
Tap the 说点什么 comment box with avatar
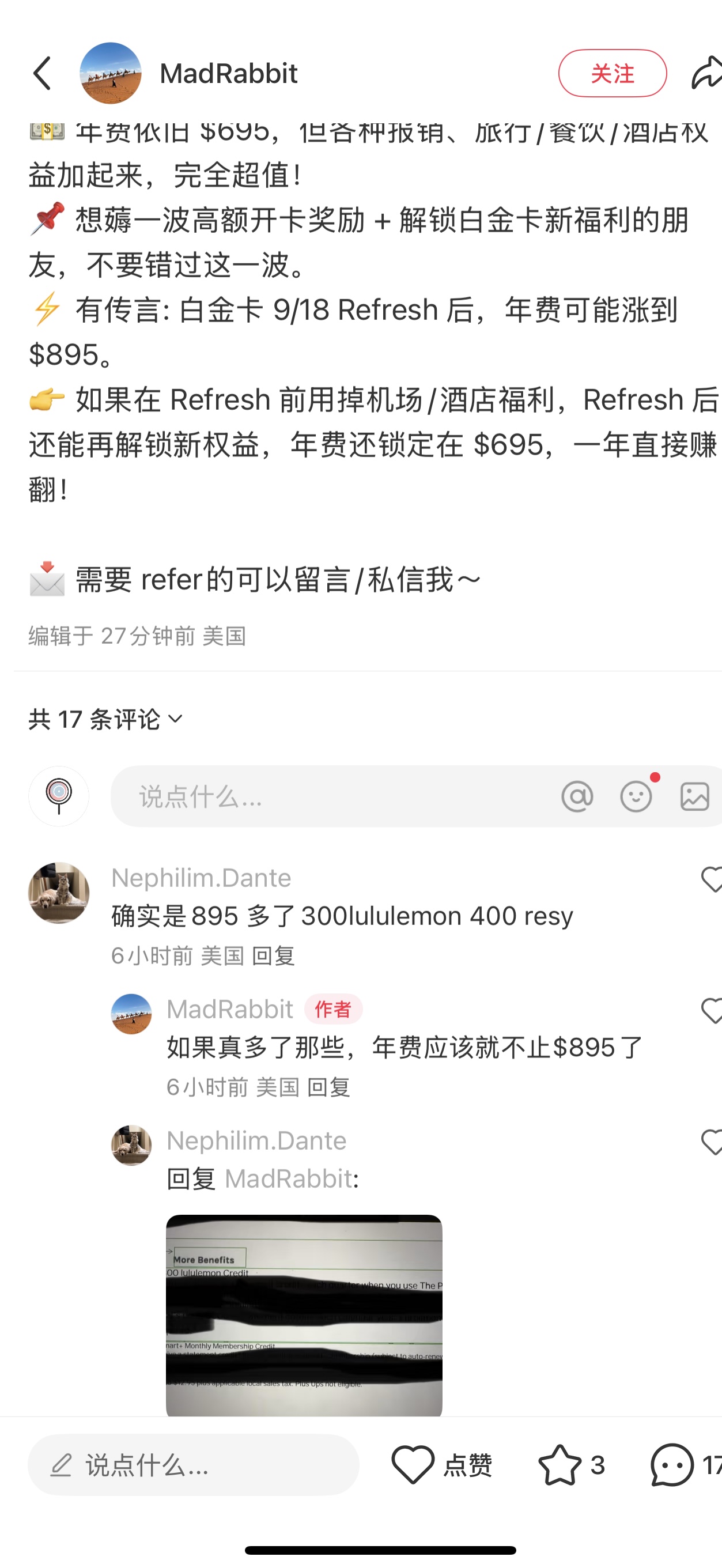tap(335, 796)
